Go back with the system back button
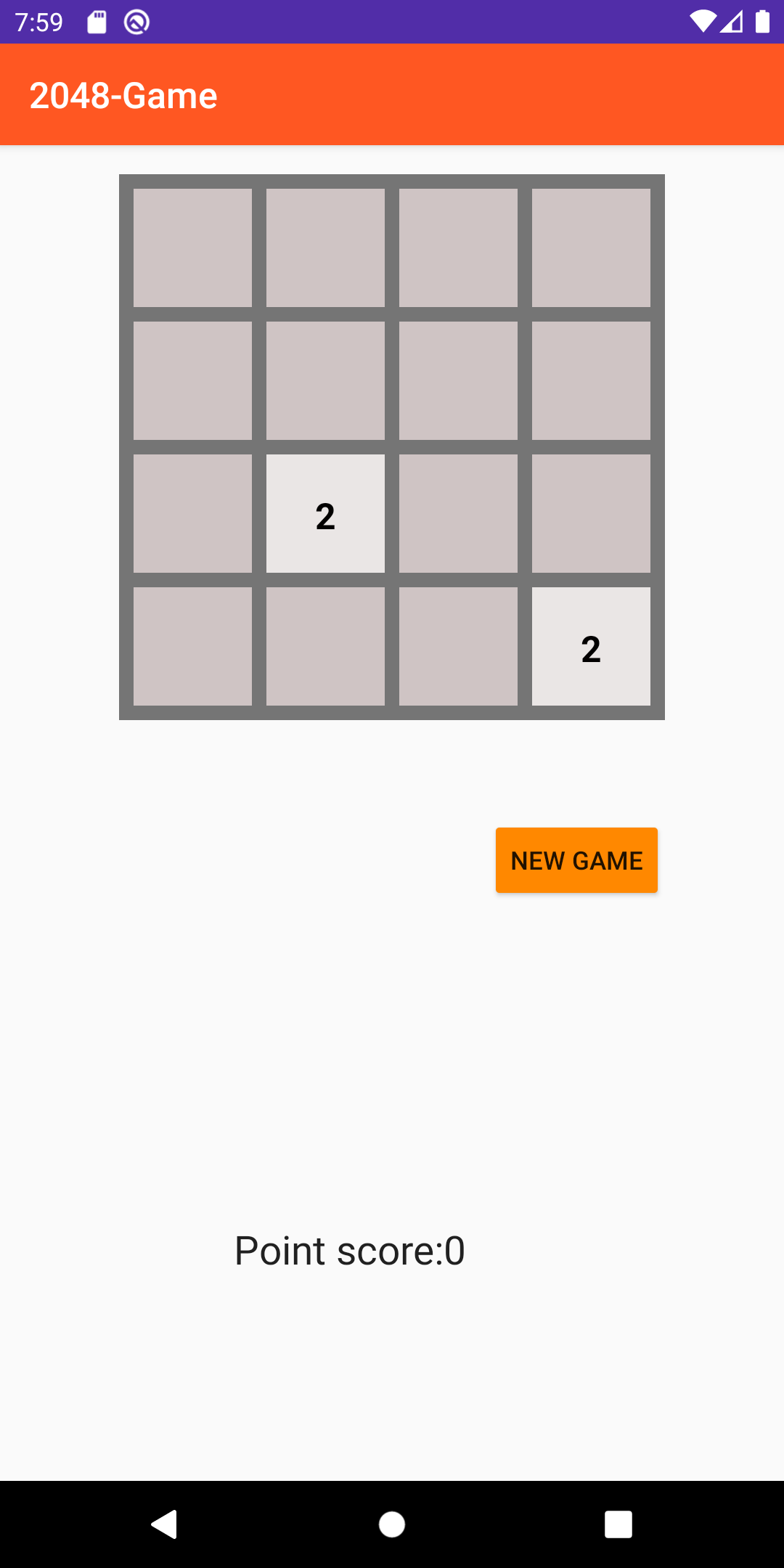 pyautogui.click(x=164, y=1524)
